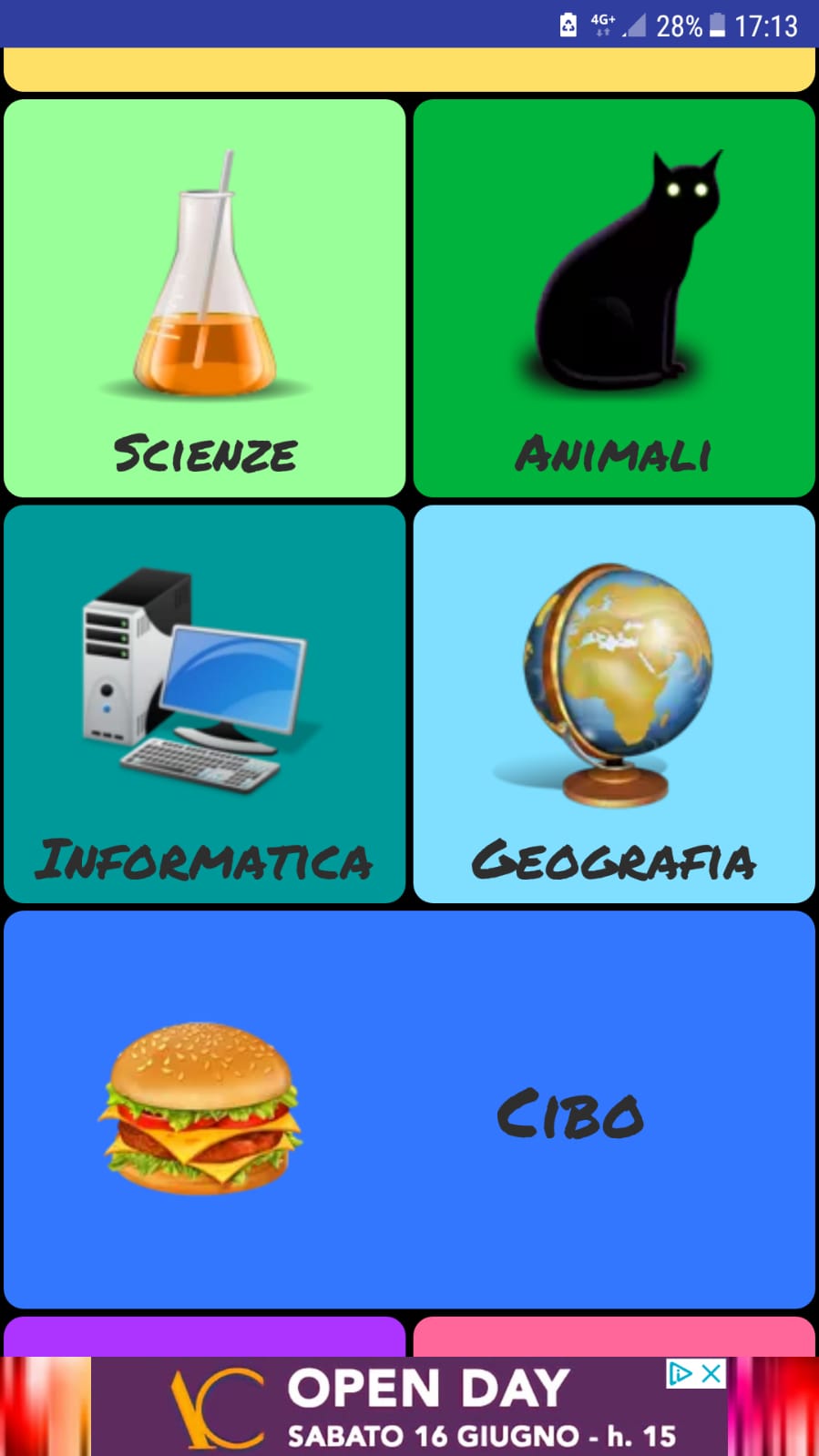Open the Scienze category
819x1456 pixels.
(x=204, y=299)
